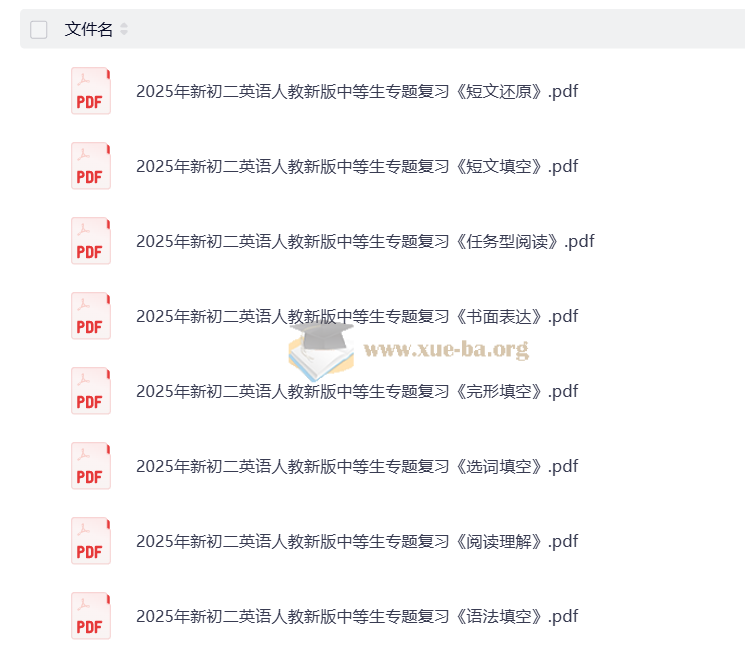745x660 pixels.
Task: Open the 《选词填空》 PDF file
Action: (x=356, y=467)
